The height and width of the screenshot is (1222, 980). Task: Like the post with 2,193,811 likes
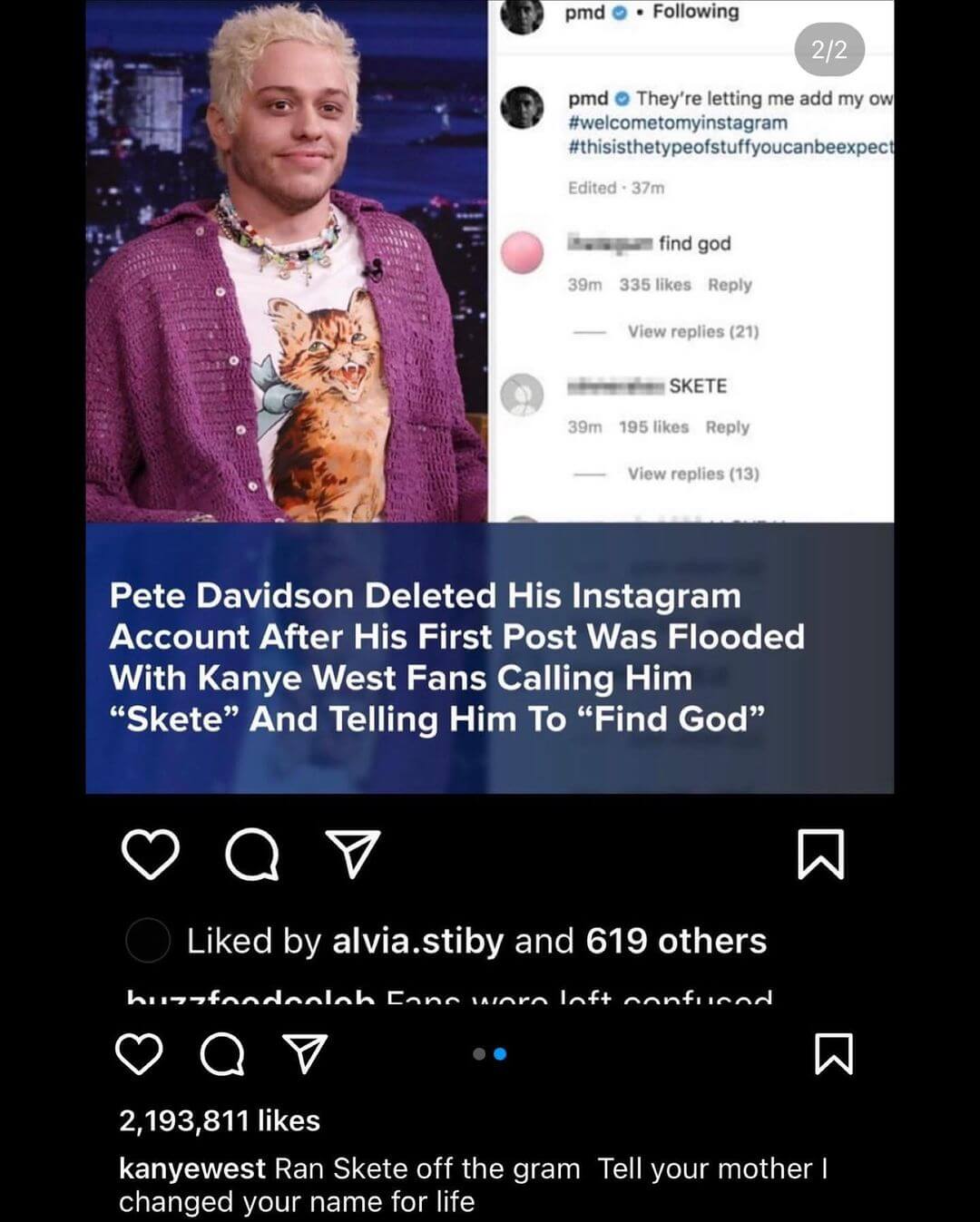coord(140,1054)
